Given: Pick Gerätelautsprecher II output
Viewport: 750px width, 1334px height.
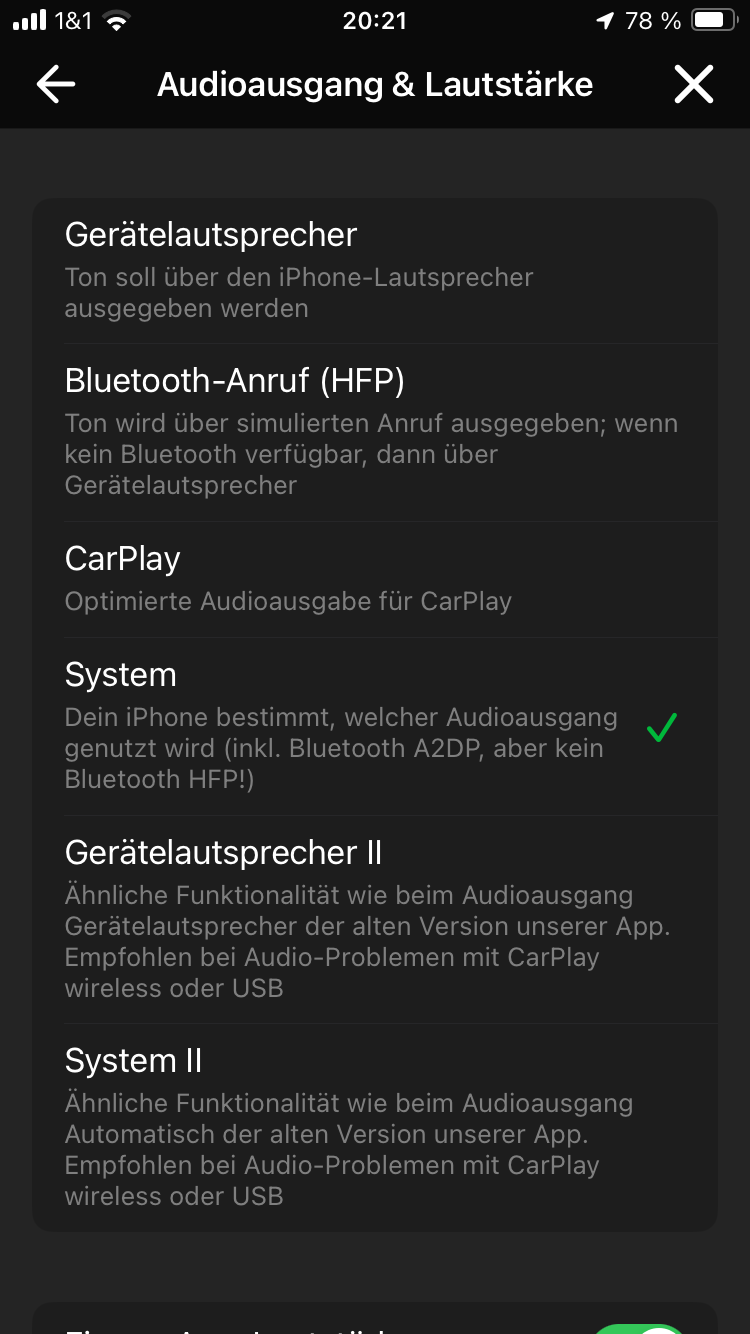Looking at the screenshot, I should (x=375, y=920).
